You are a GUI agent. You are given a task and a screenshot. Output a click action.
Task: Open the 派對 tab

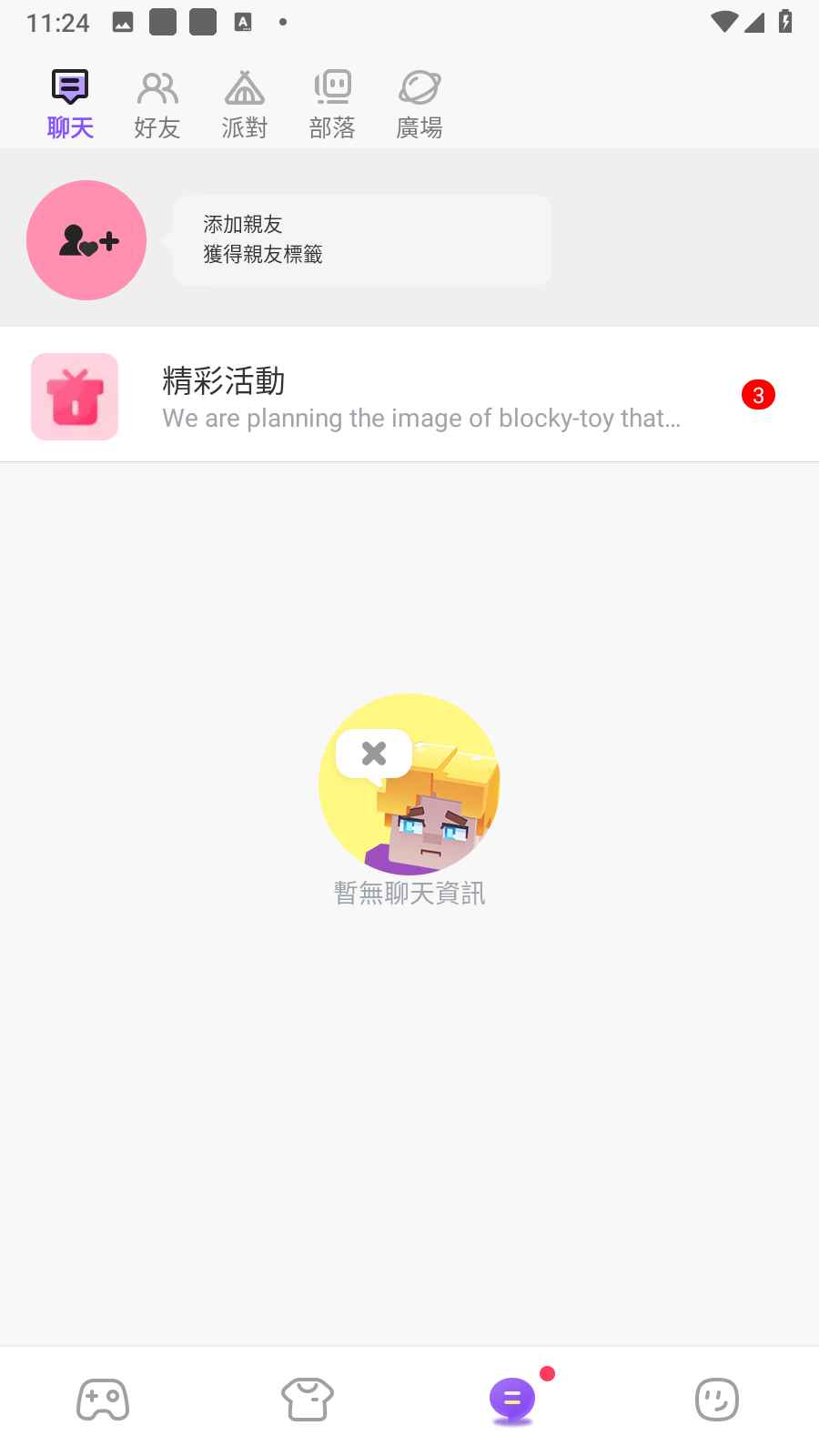click(245, 105)
